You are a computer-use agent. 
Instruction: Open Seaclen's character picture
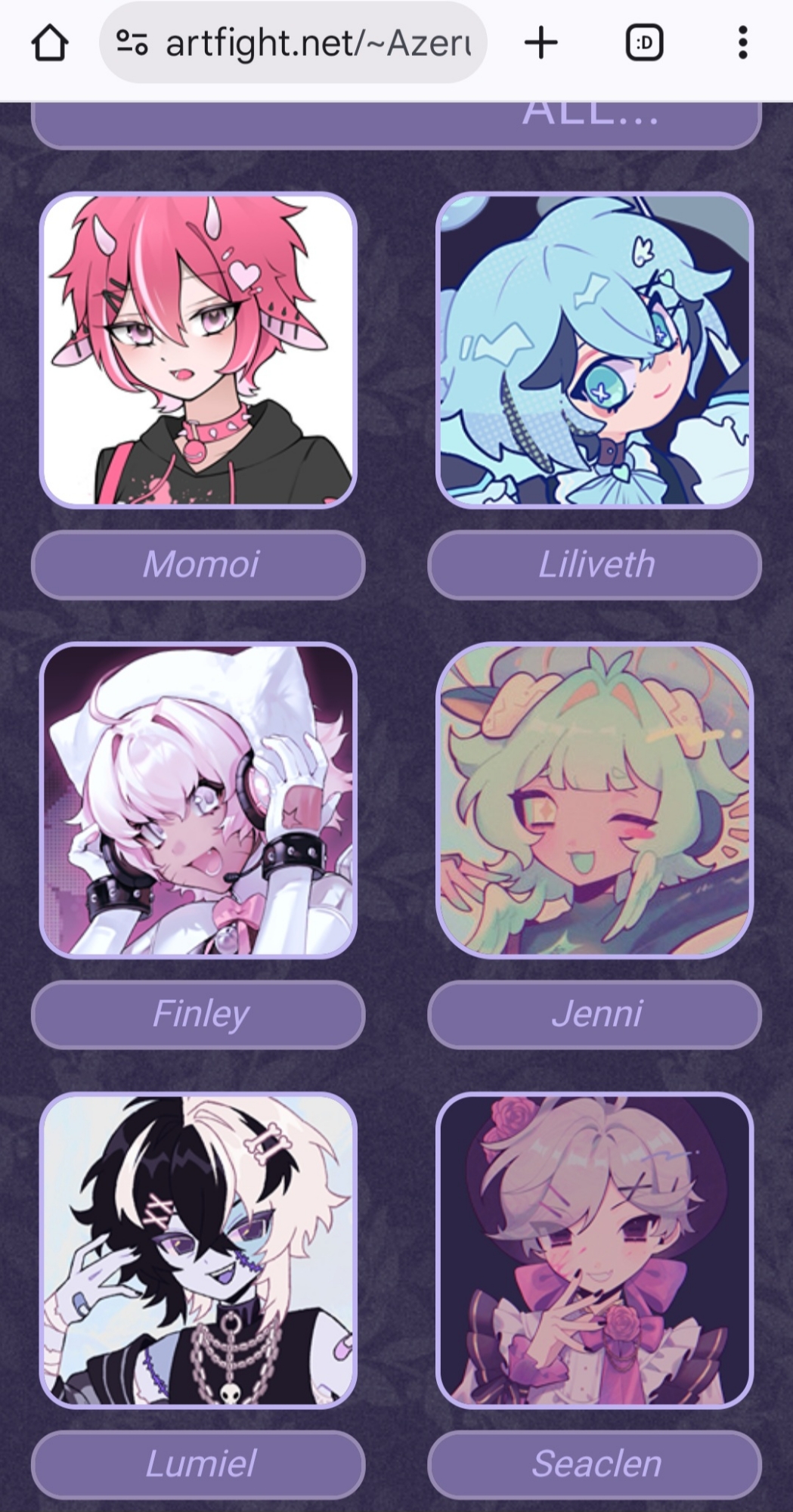594,1250
